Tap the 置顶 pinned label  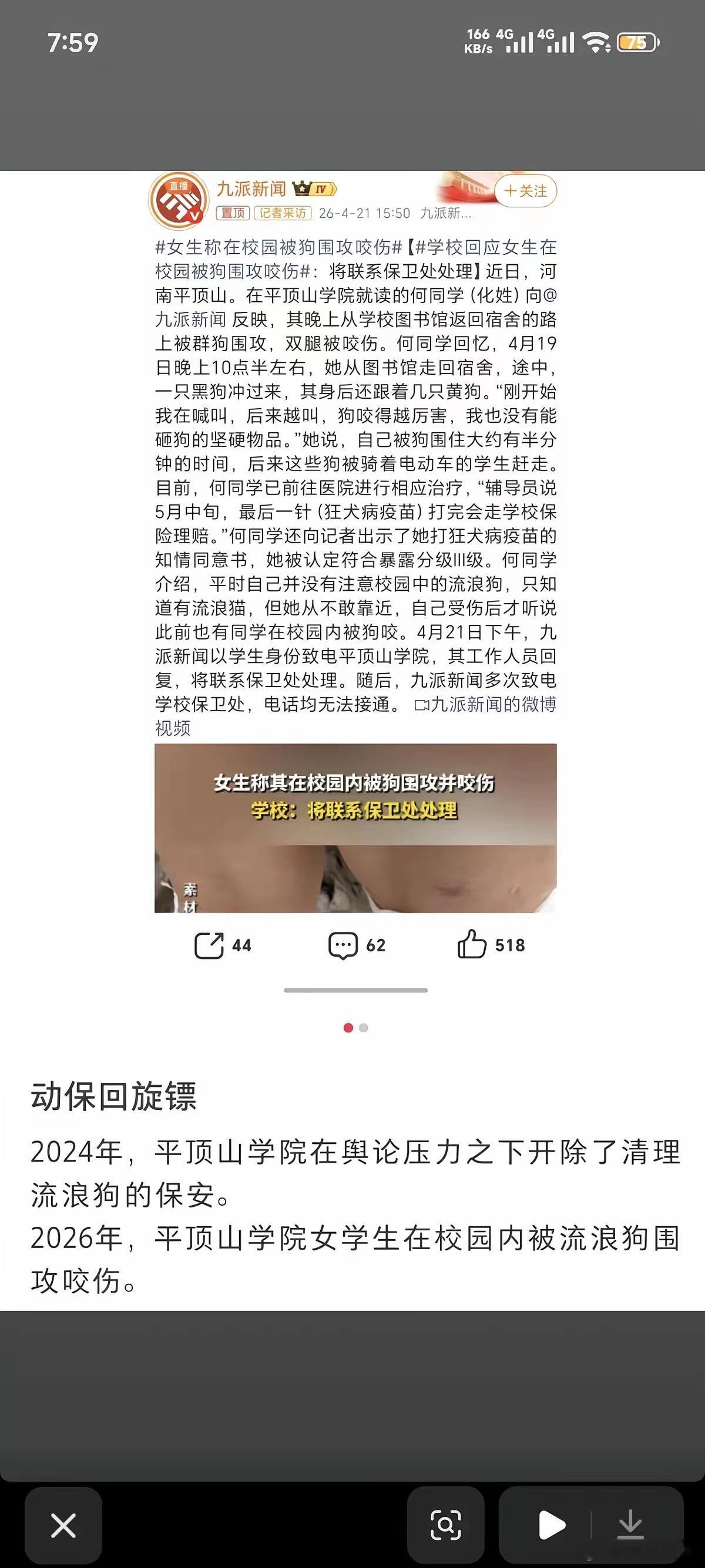click(233, 214)
